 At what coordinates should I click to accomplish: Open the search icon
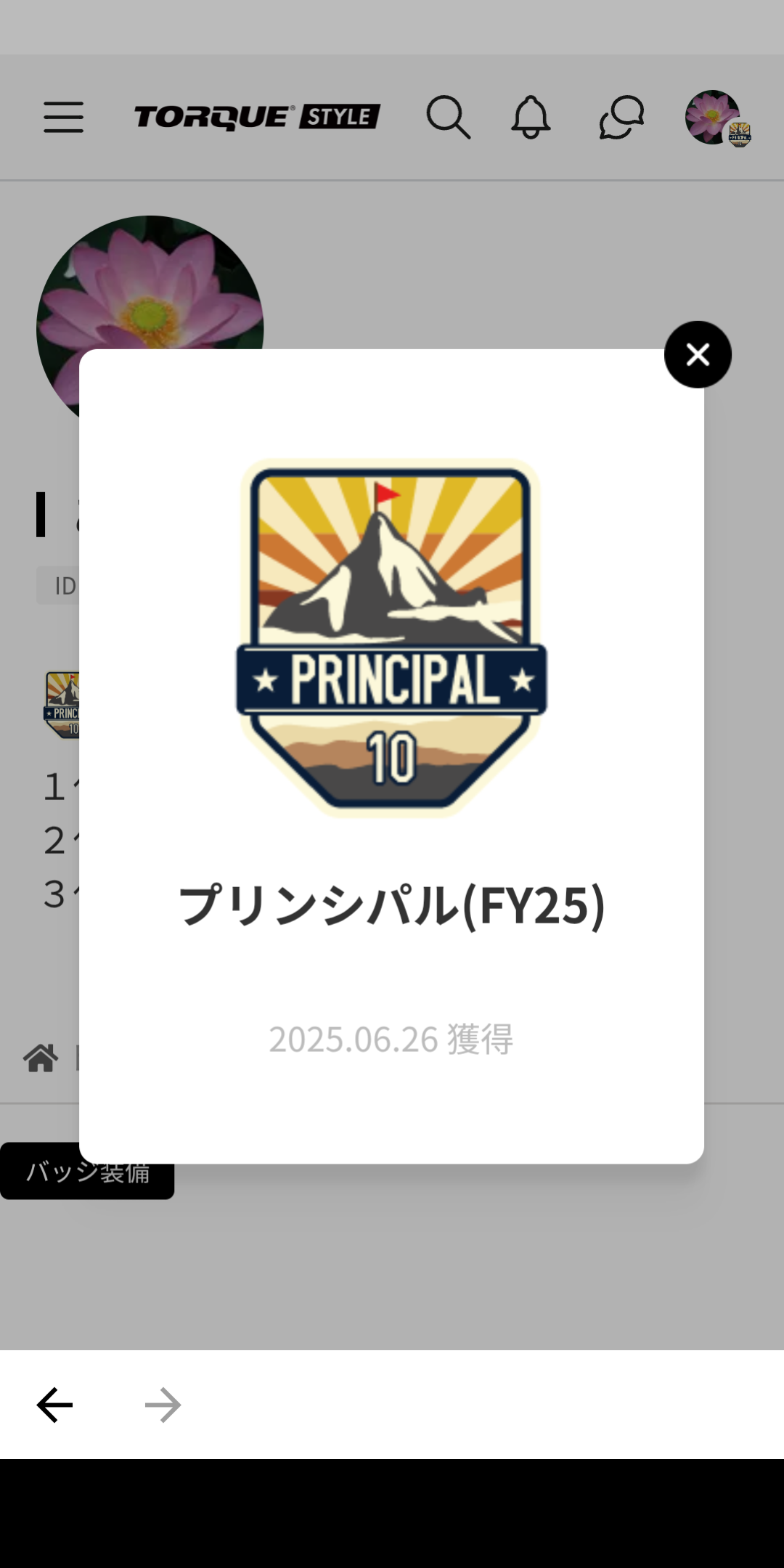click(448, 117)
